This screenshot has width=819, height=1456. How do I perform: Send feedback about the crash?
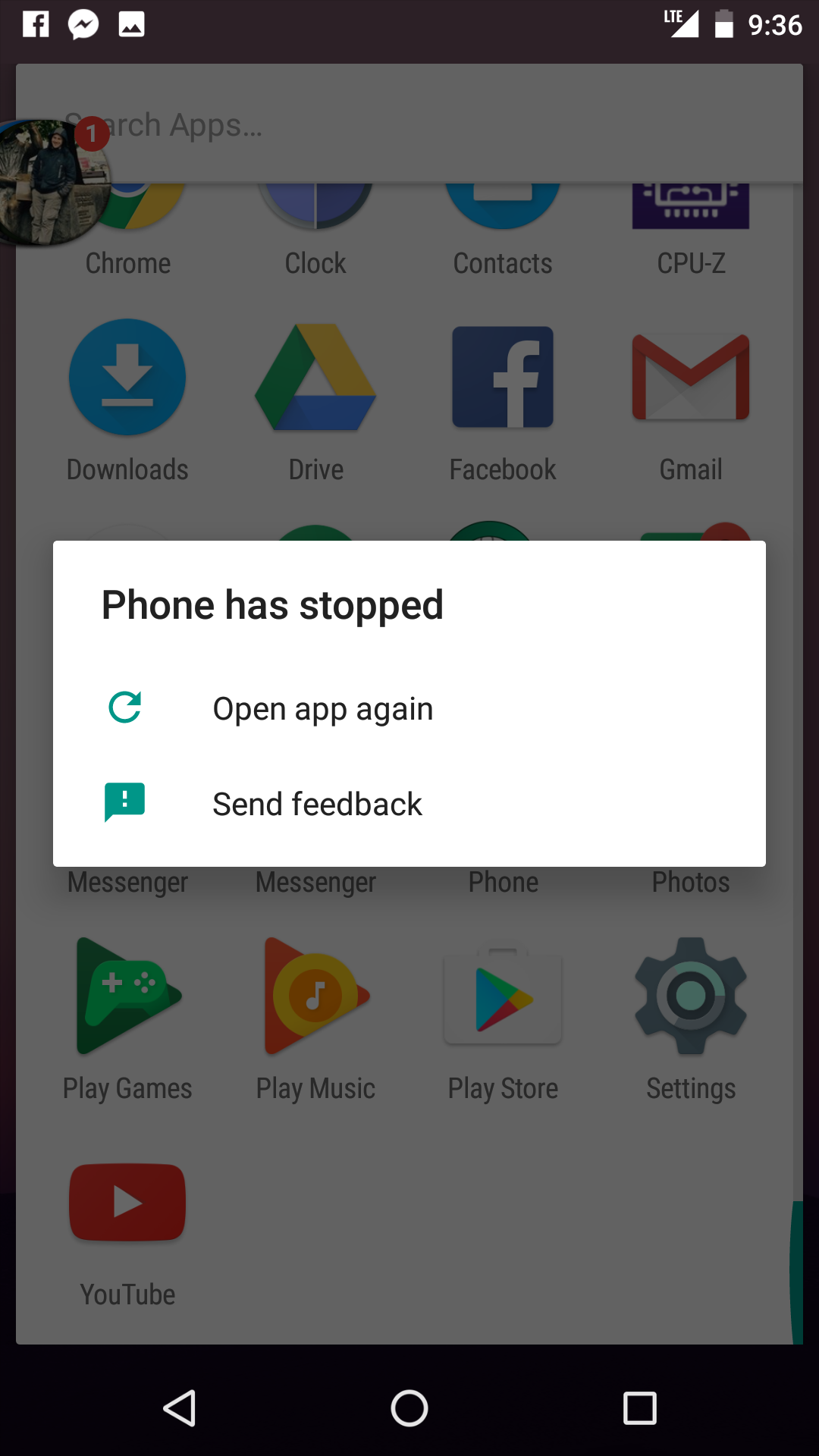coord(317,805)
